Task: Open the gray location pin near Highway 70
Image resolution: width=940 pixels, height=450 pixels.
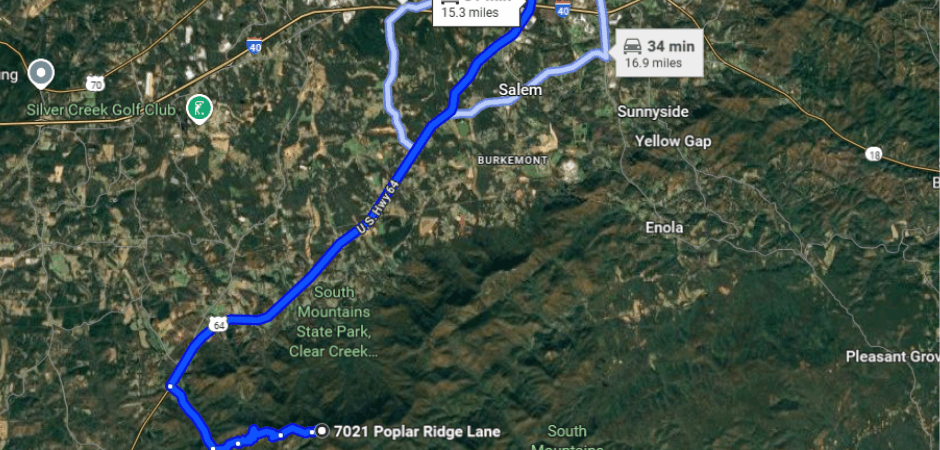Action: pyautogui.click(x=41, y=72)
